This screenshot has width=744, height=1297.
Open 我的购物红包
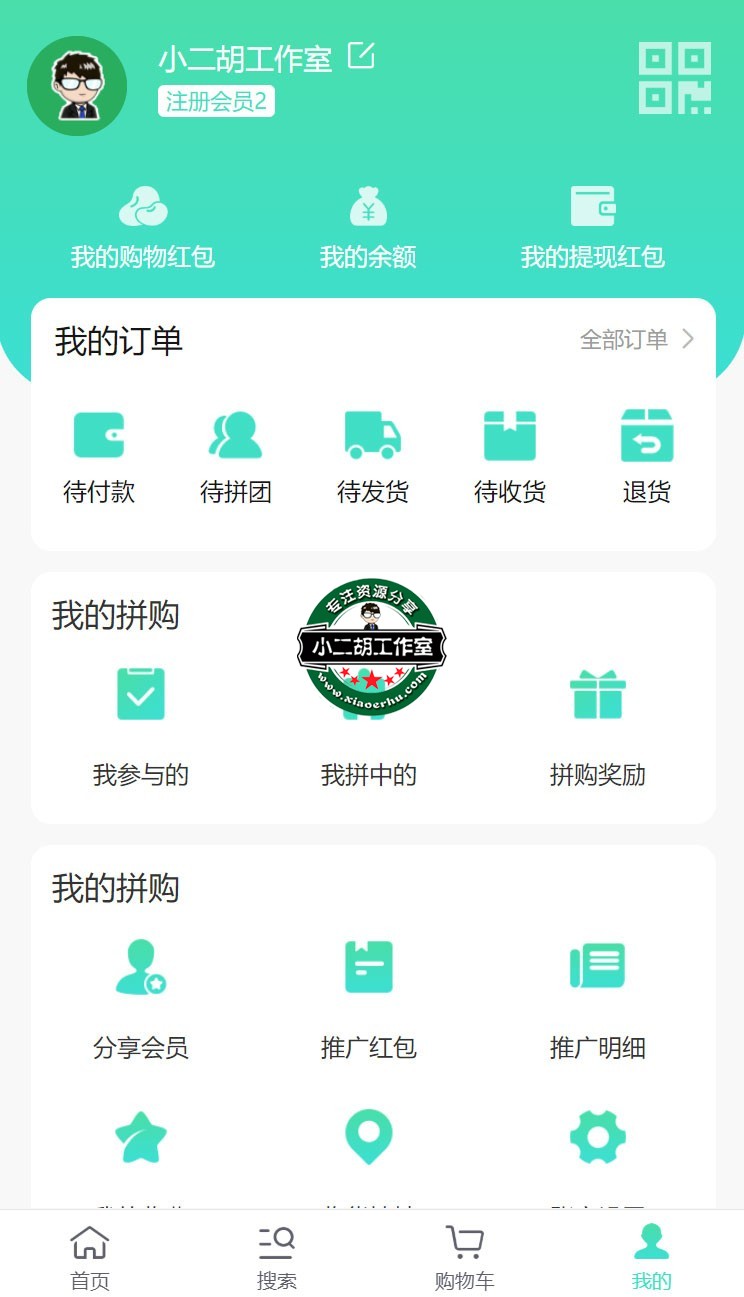click(143, 227)
